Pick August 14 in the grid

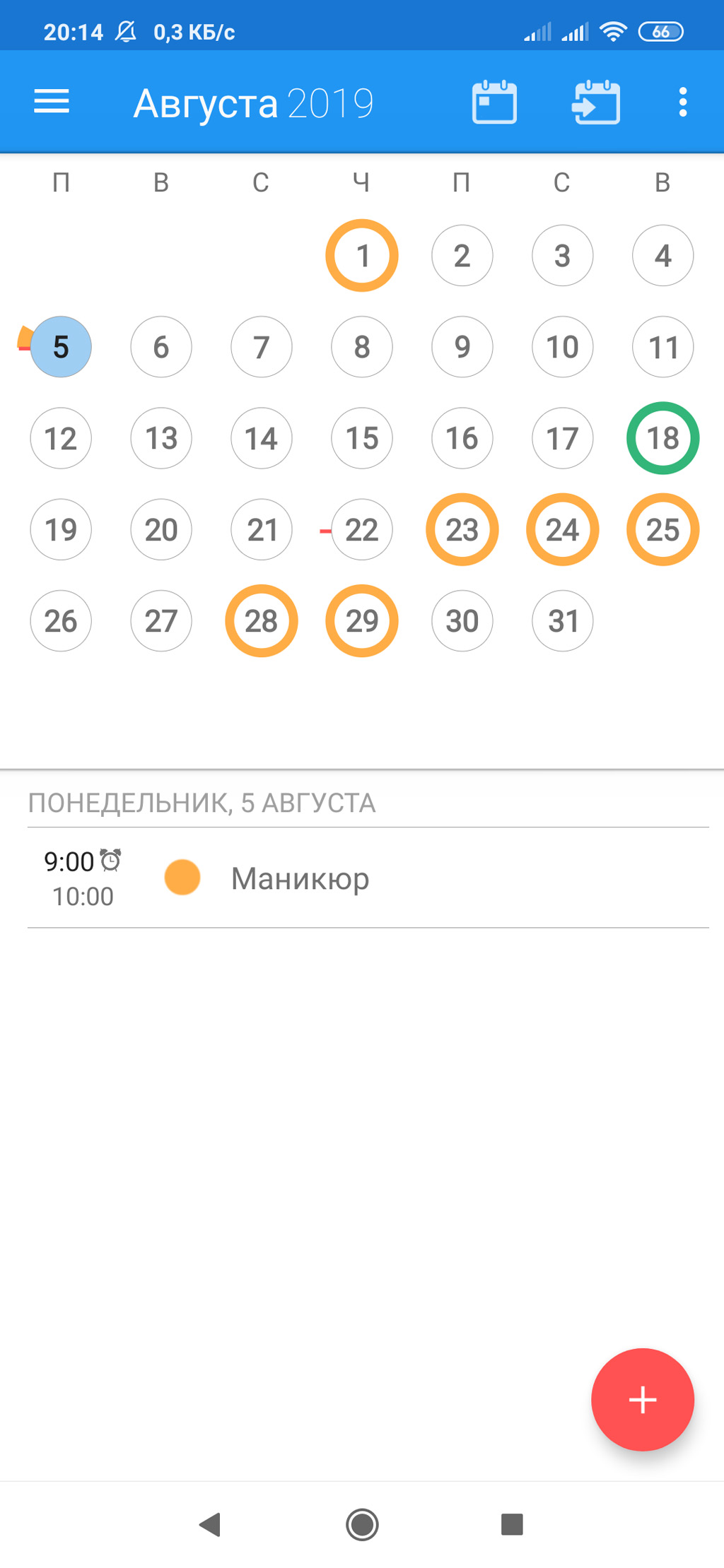(262, 438)
